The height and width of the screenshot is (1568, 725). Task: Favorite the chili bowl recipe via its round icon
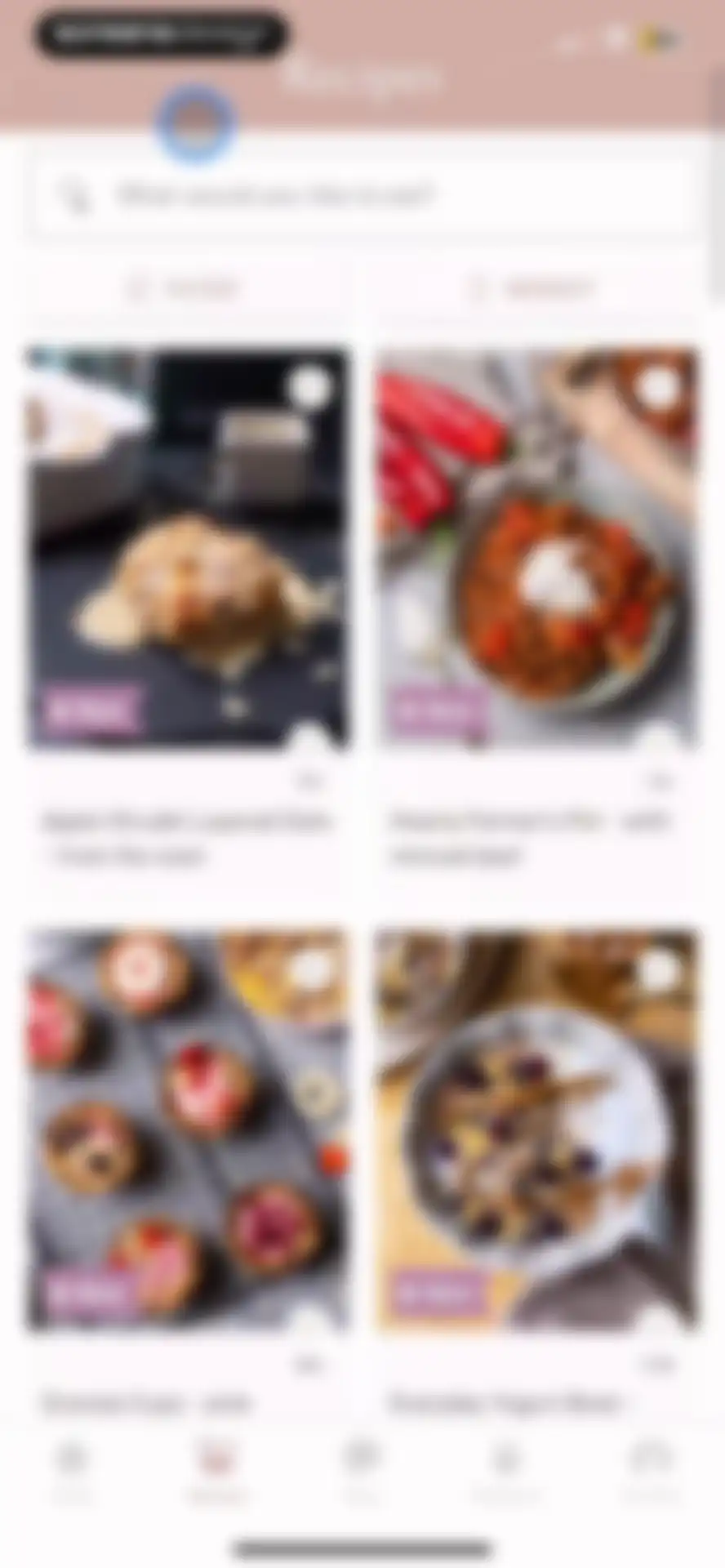pyautogui.click(x=660, y=388)
